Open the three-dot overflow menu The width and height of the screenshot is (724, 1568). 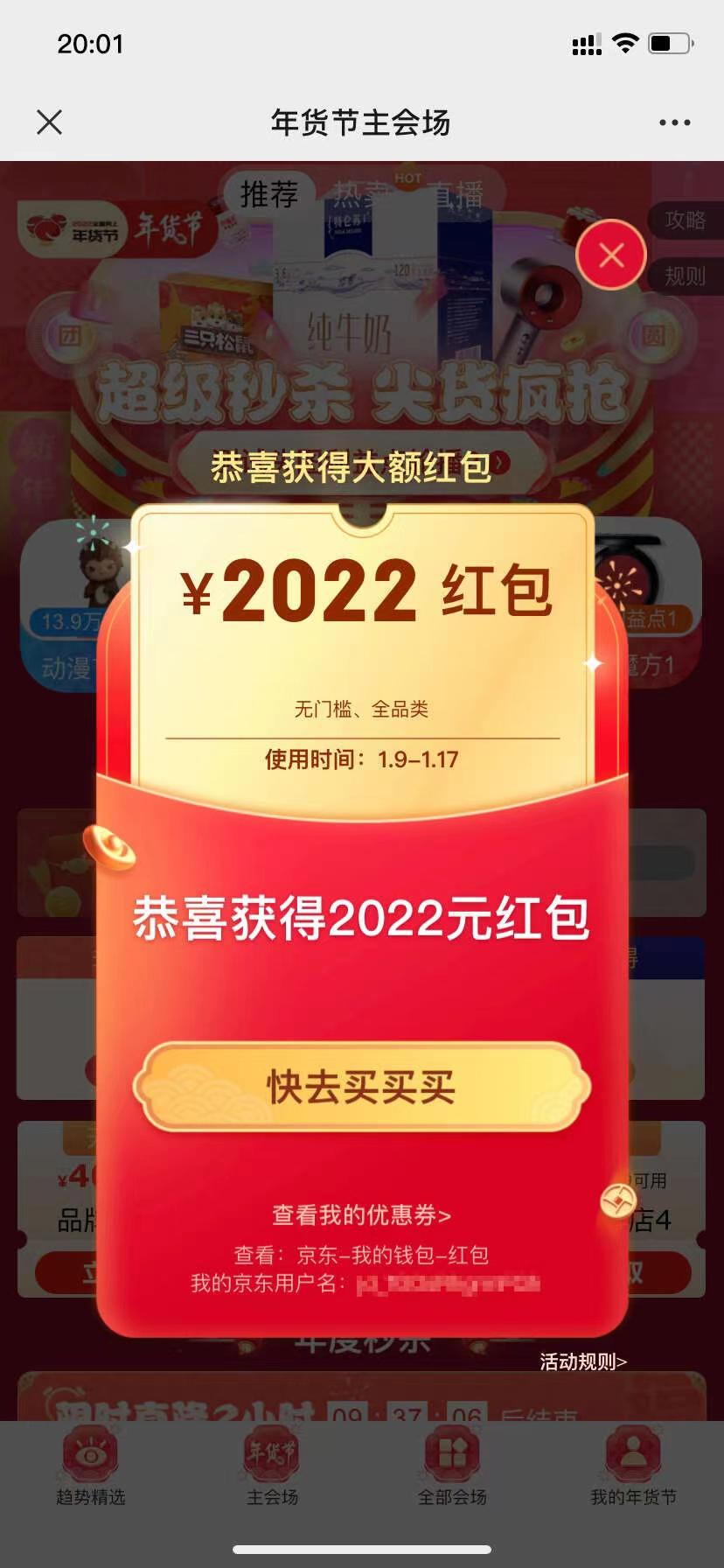point(674,122)
